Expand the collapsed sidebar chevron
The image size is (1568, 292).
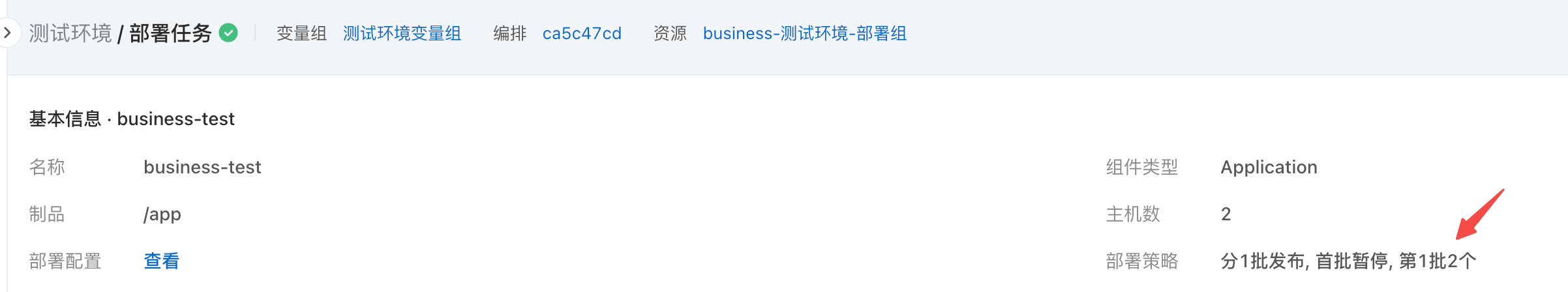[7, 33]
